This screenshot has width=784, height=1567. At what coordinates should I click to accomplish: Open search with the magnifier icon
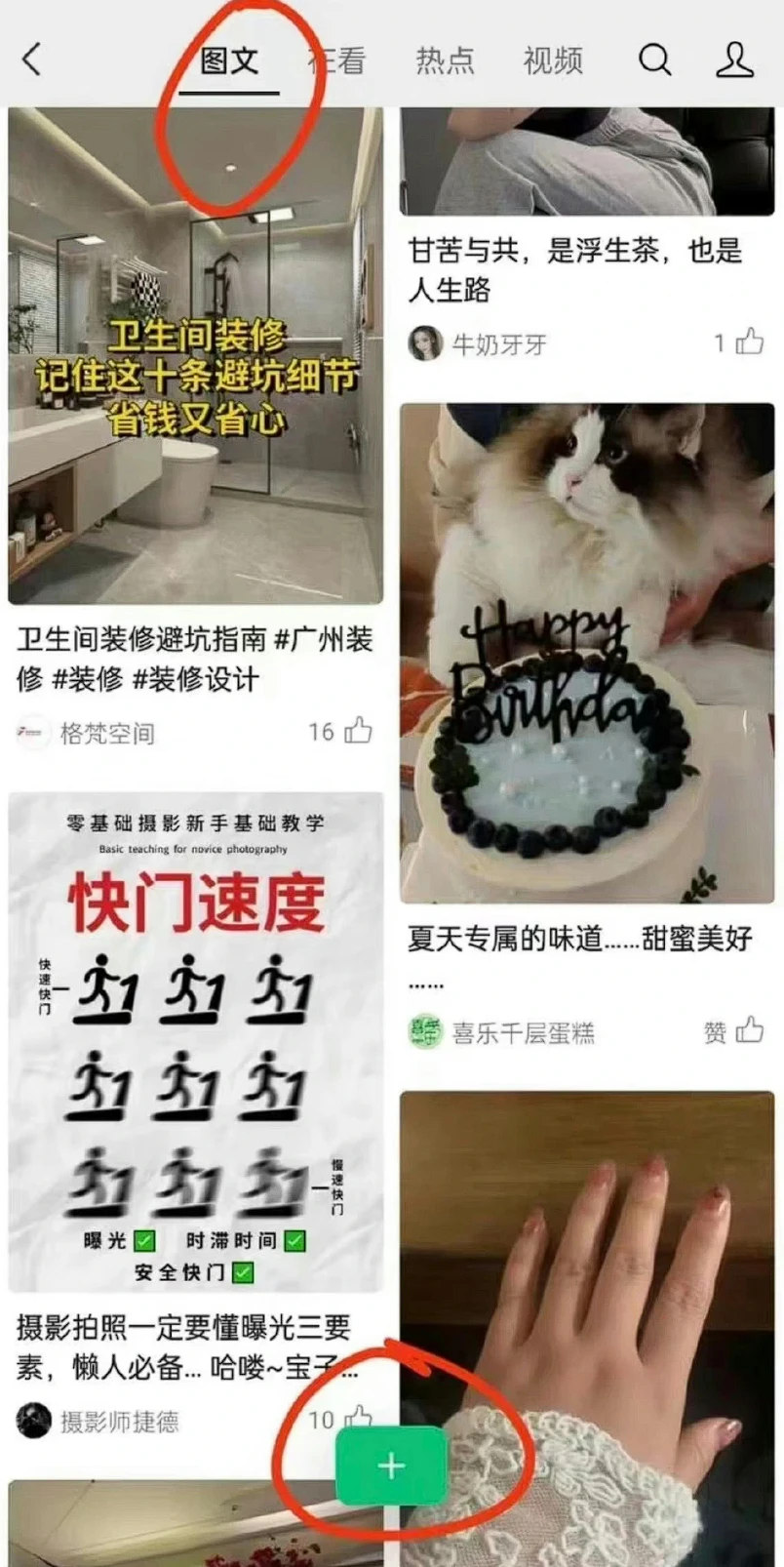tap(654, 60)
